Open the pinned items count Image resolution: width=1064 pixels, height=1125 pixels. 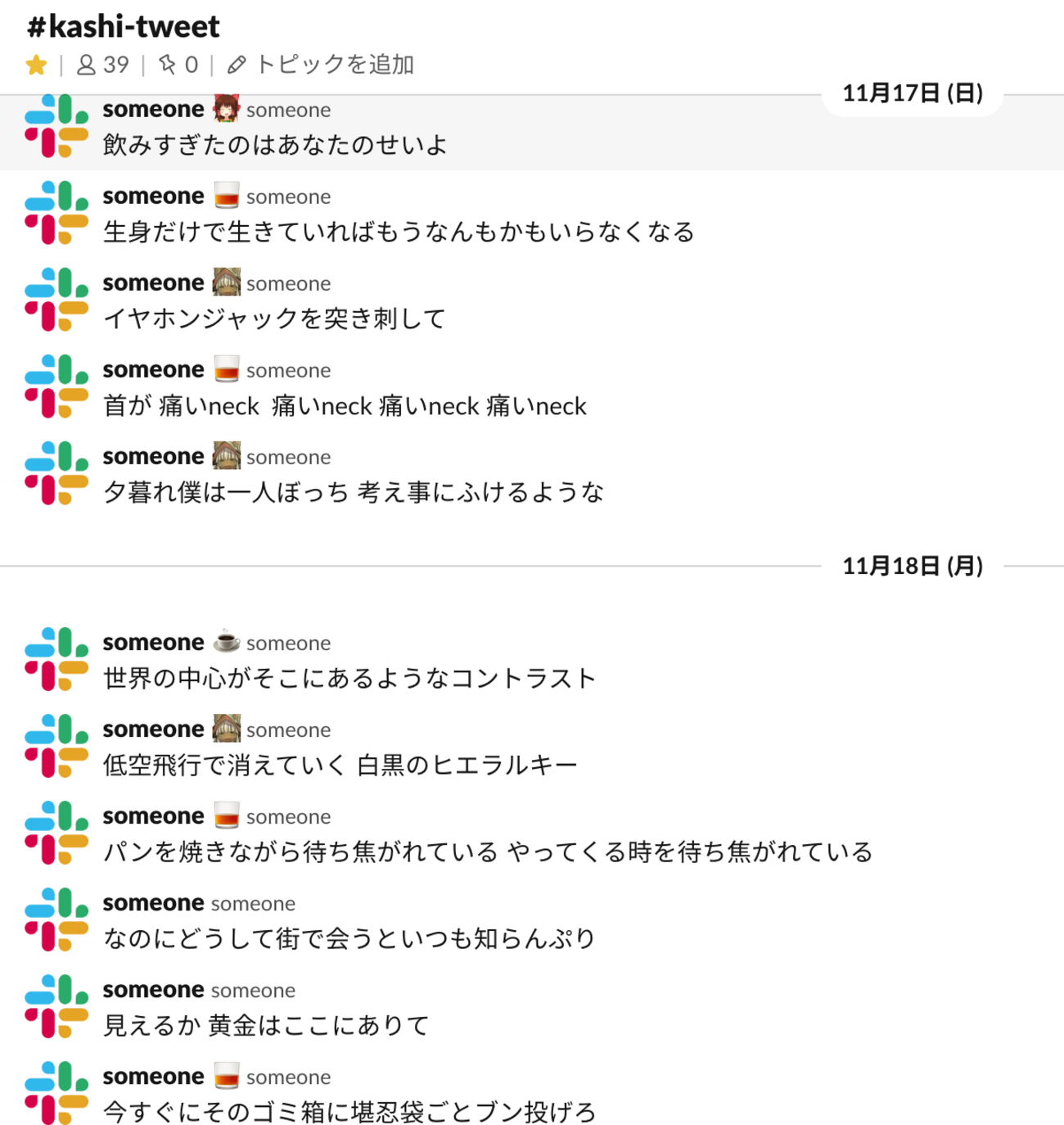coord(178,65)
